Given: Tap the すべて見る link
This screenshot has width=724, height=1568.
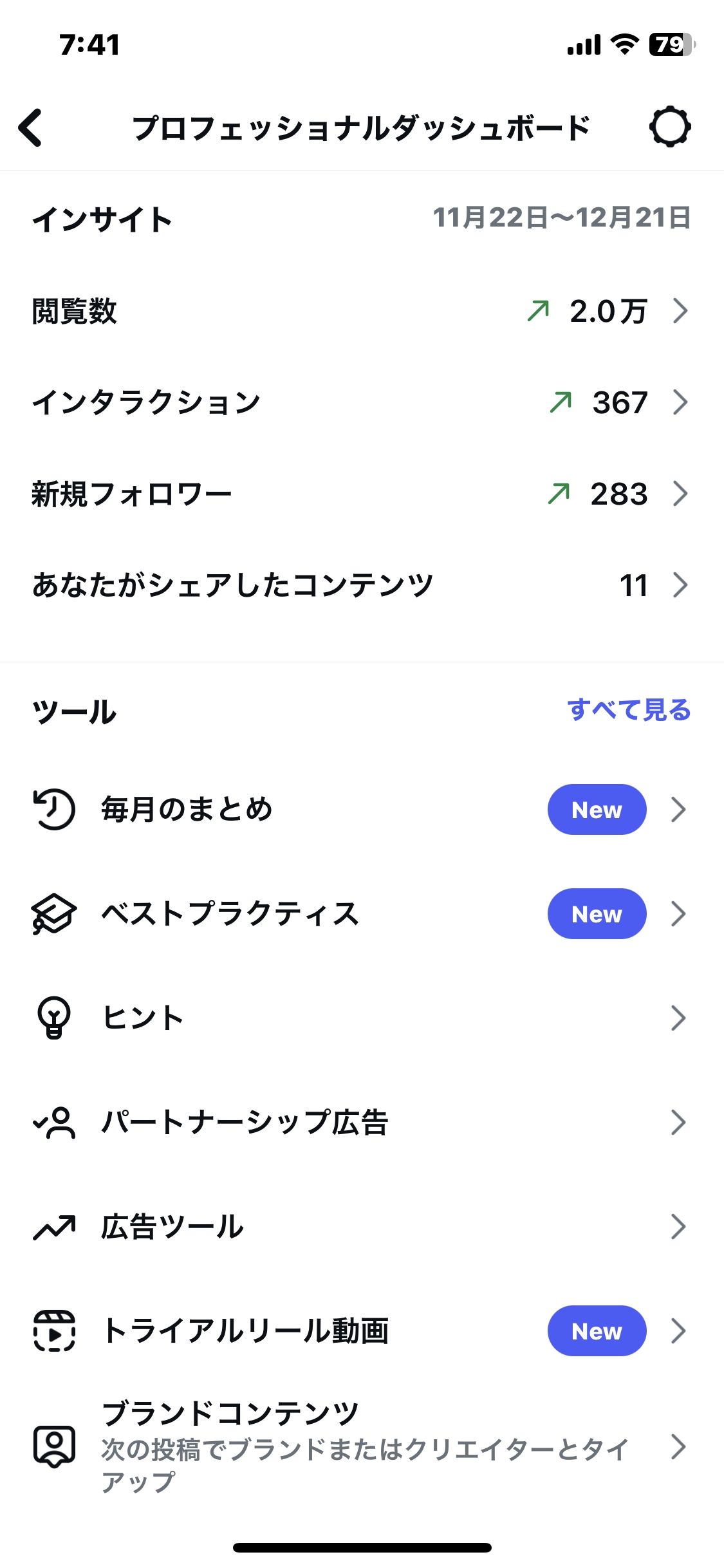Looking at the screenshot, I should tap(629, 710).
